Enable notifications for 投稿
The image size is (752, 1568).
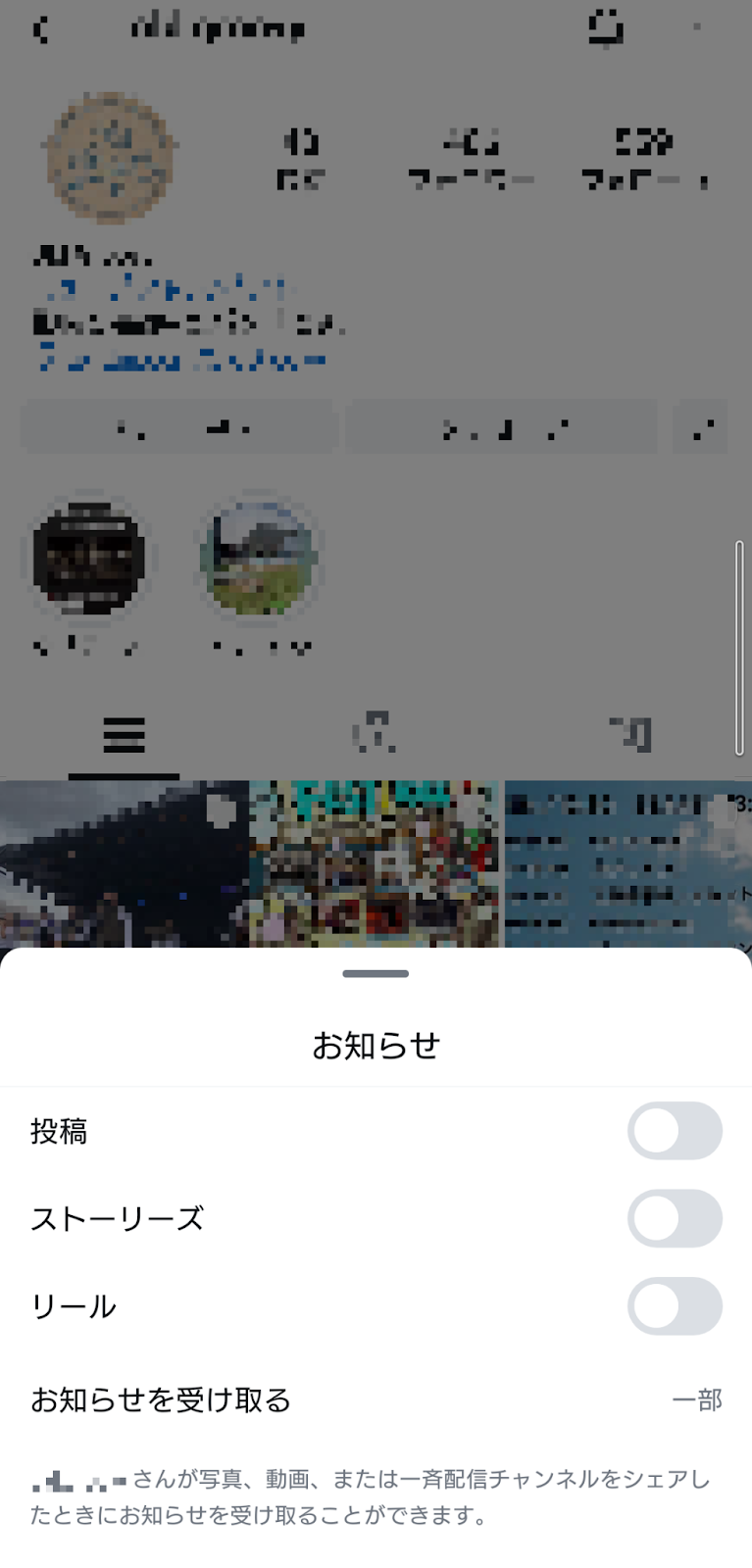[675, 1131]
